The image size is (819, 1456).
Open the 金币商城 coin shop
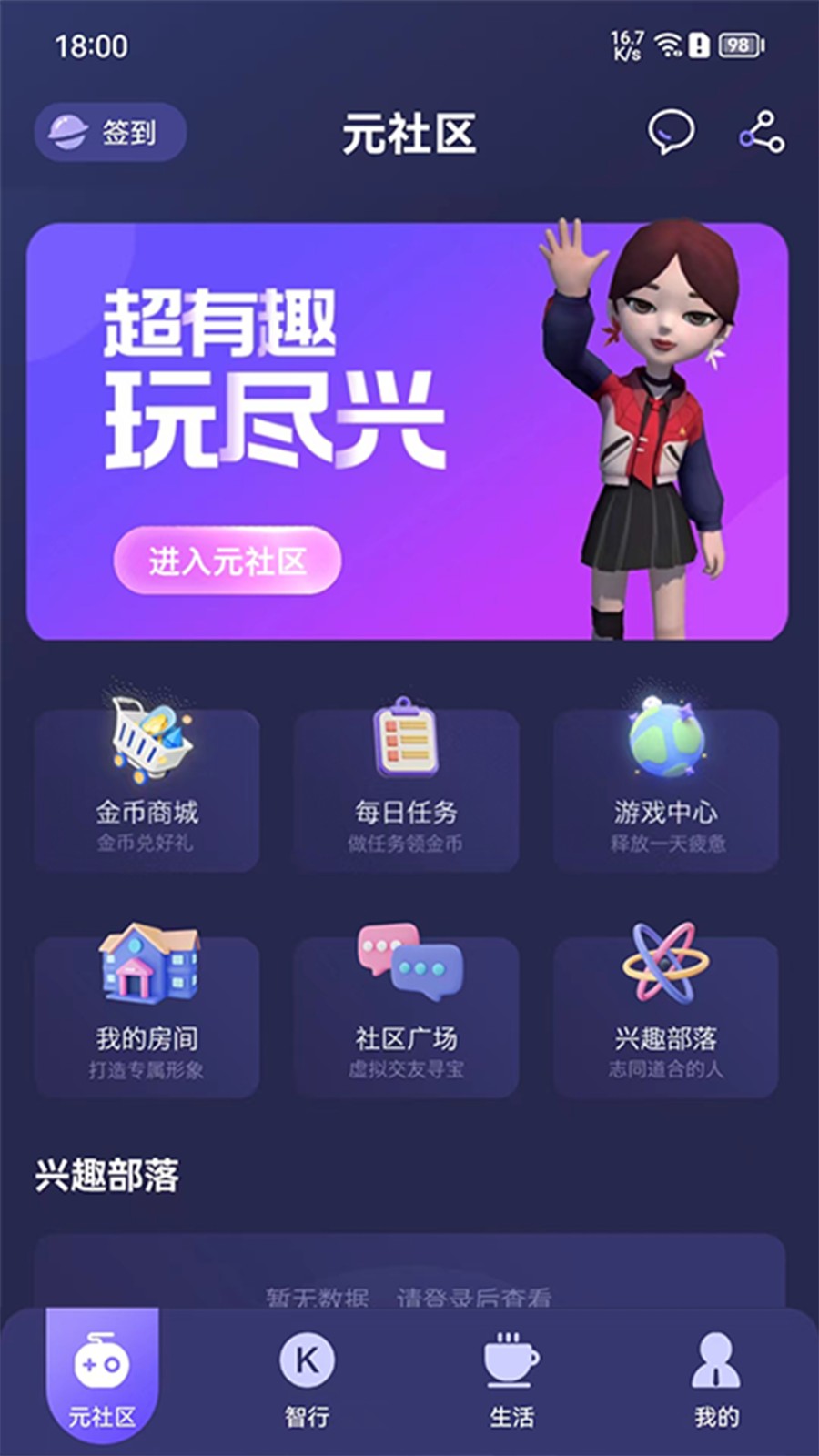point(147,790)
